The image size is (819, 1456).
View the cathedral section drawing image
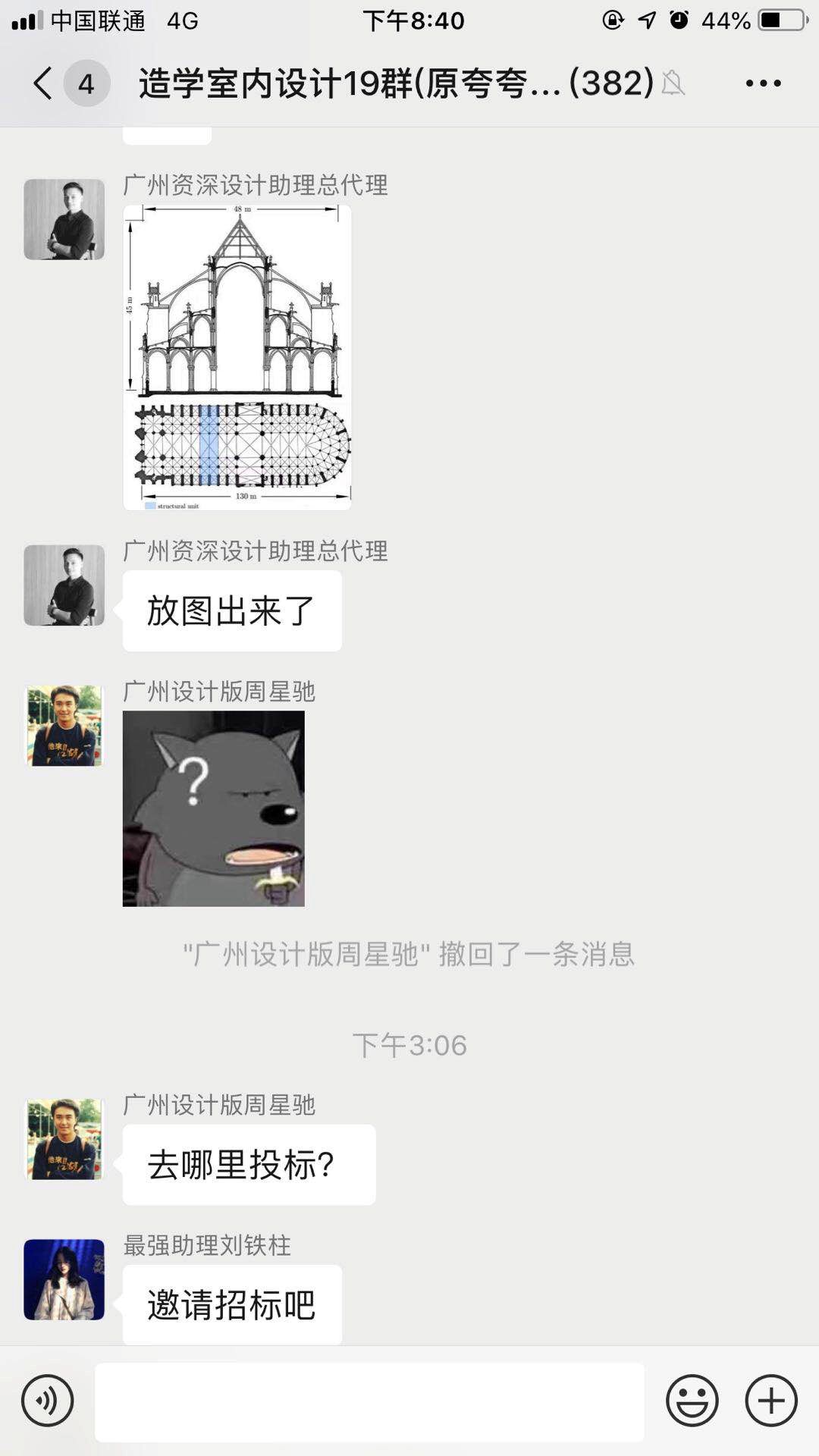click(237, 357)
